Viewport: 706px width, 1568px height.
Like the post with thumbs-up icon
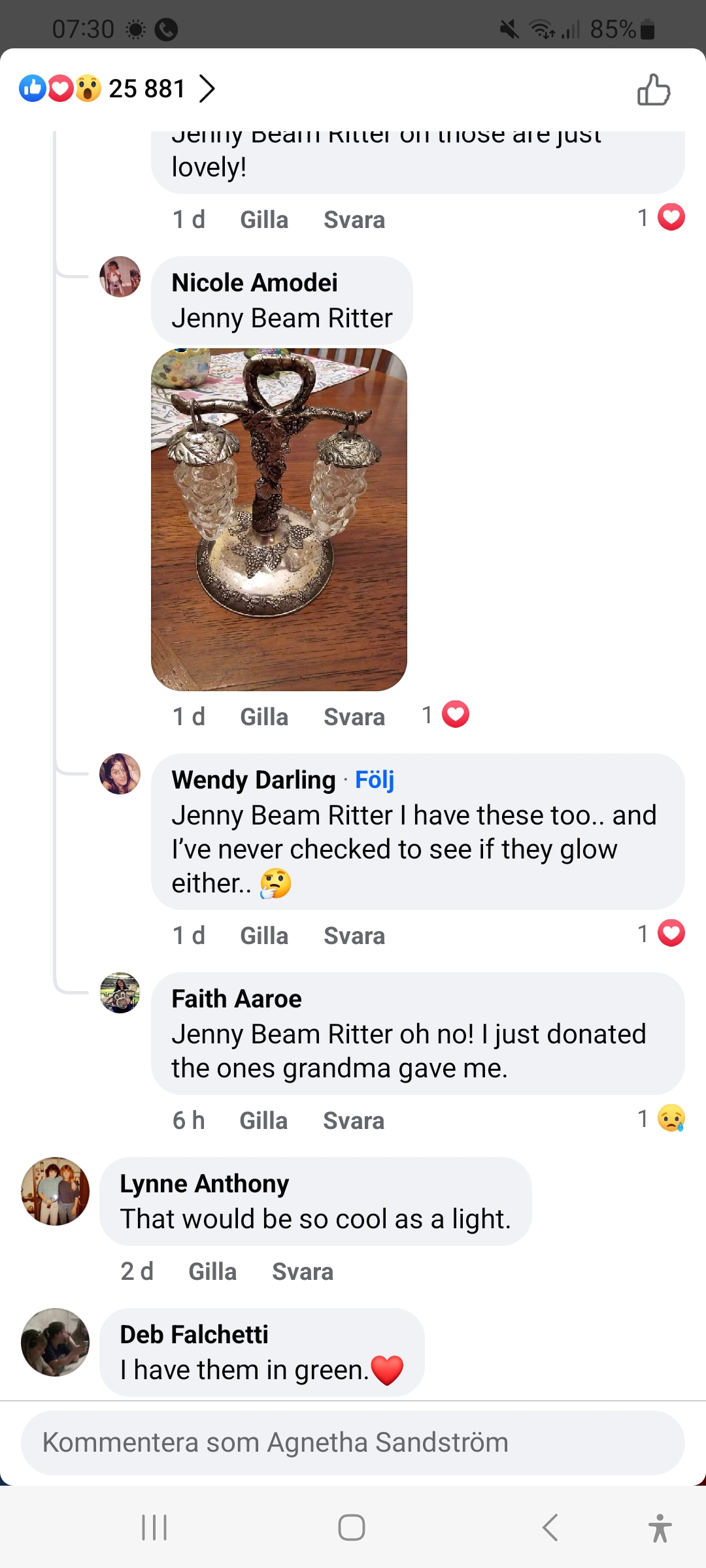tap(654, 90)
